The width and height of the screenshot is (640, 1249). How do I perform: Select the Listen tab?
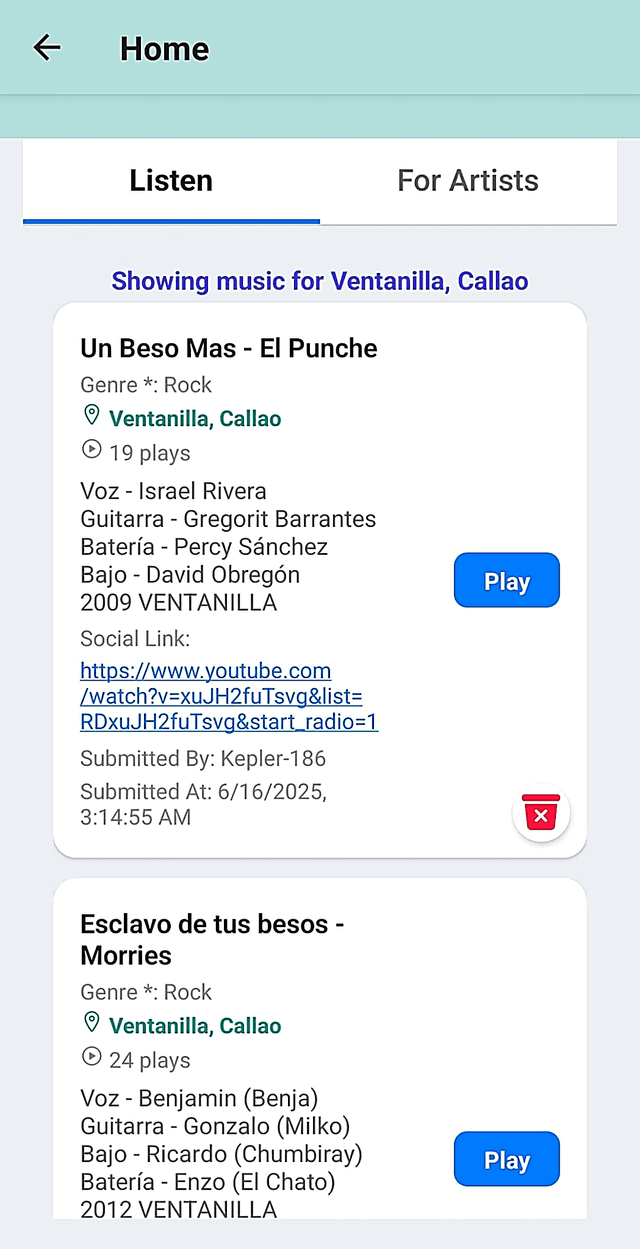point(171,181)
